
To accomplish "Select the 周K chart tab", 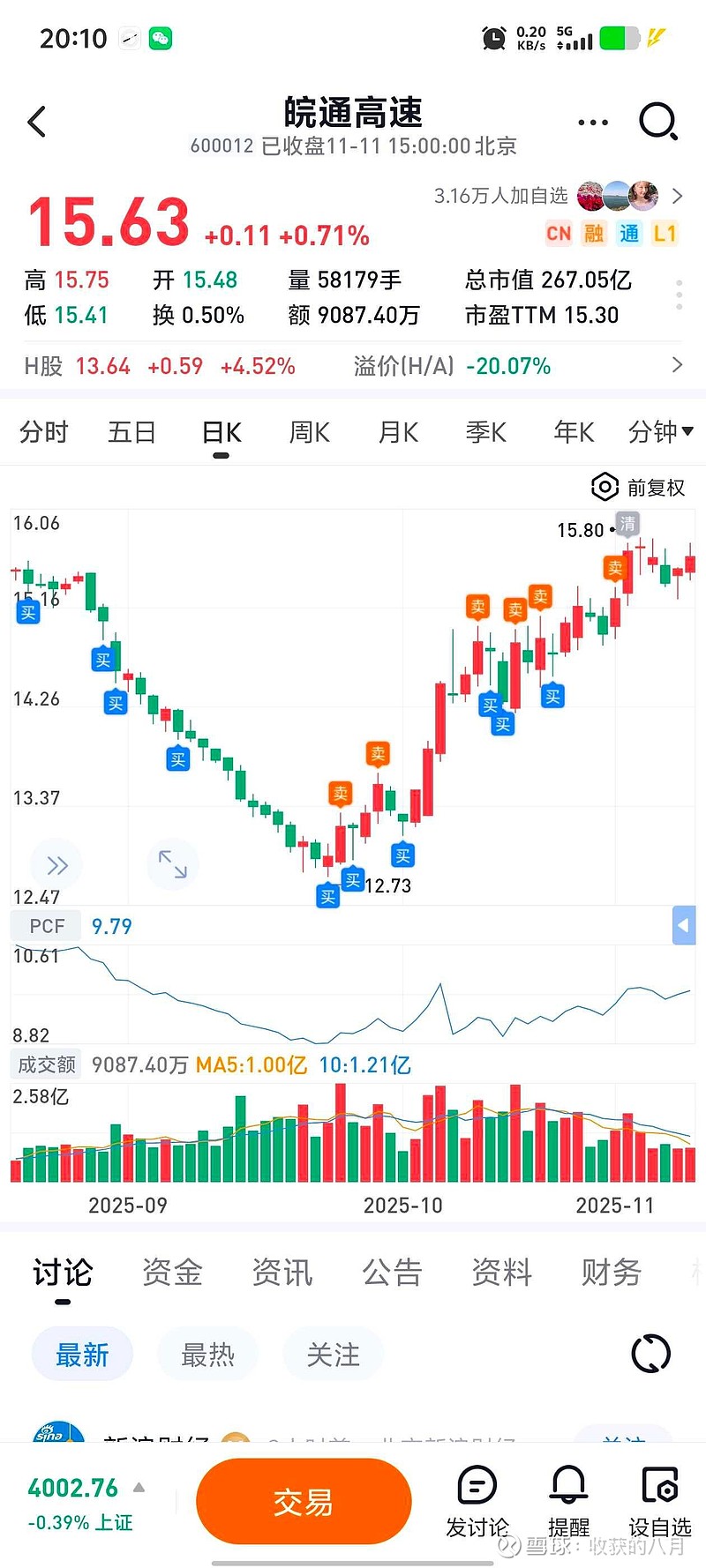I will [310, 432].
